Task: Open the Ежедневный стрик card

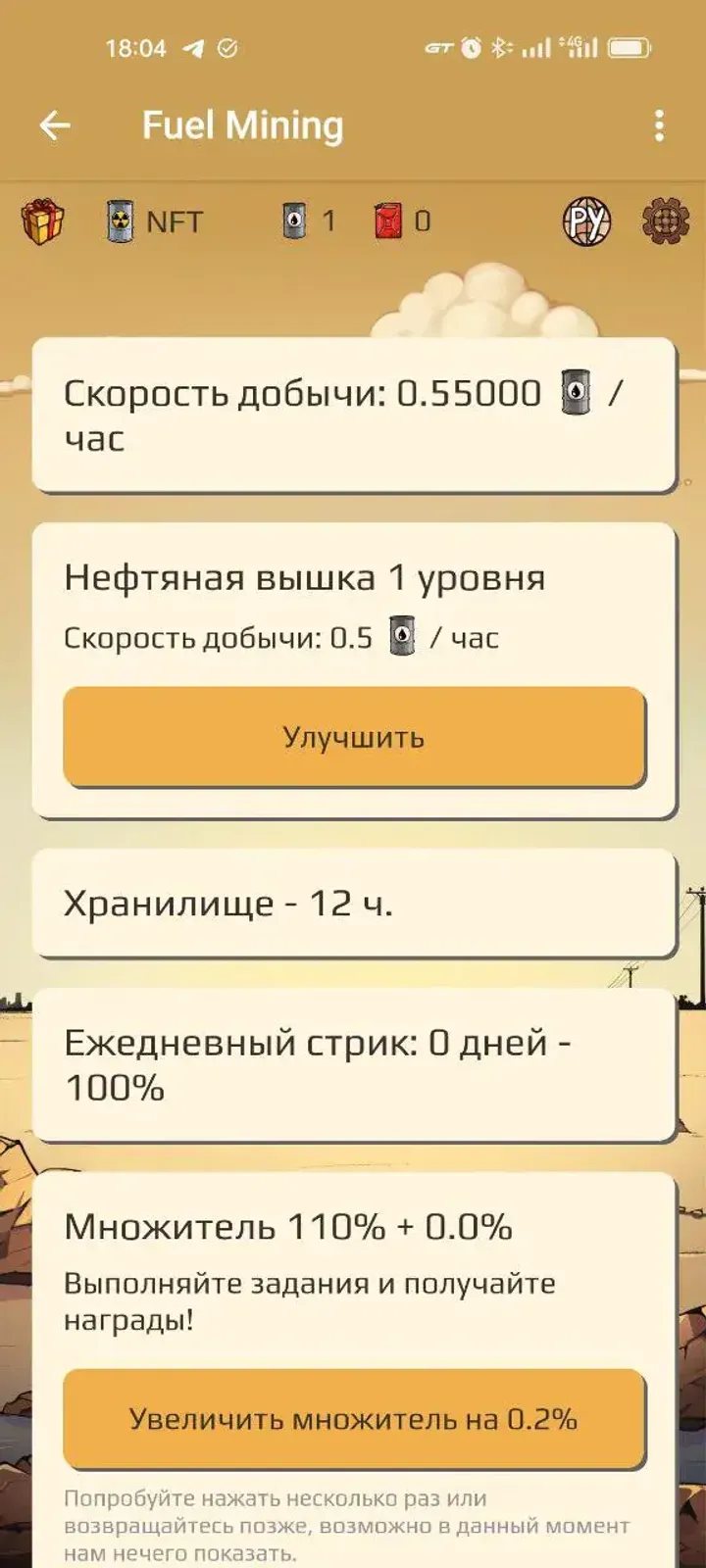Action: [354, 1065]
